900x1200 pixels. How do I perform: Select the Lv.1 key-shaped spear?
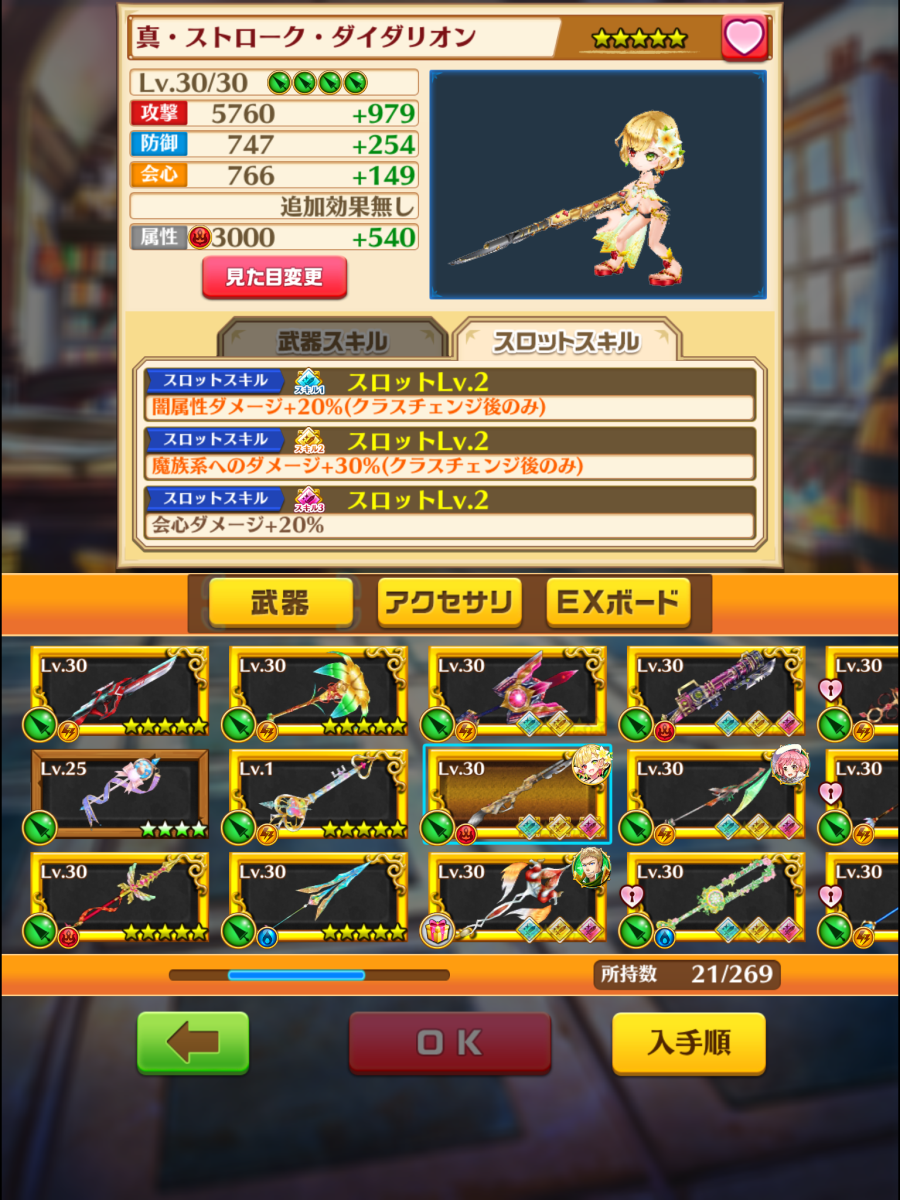(318, 794)
